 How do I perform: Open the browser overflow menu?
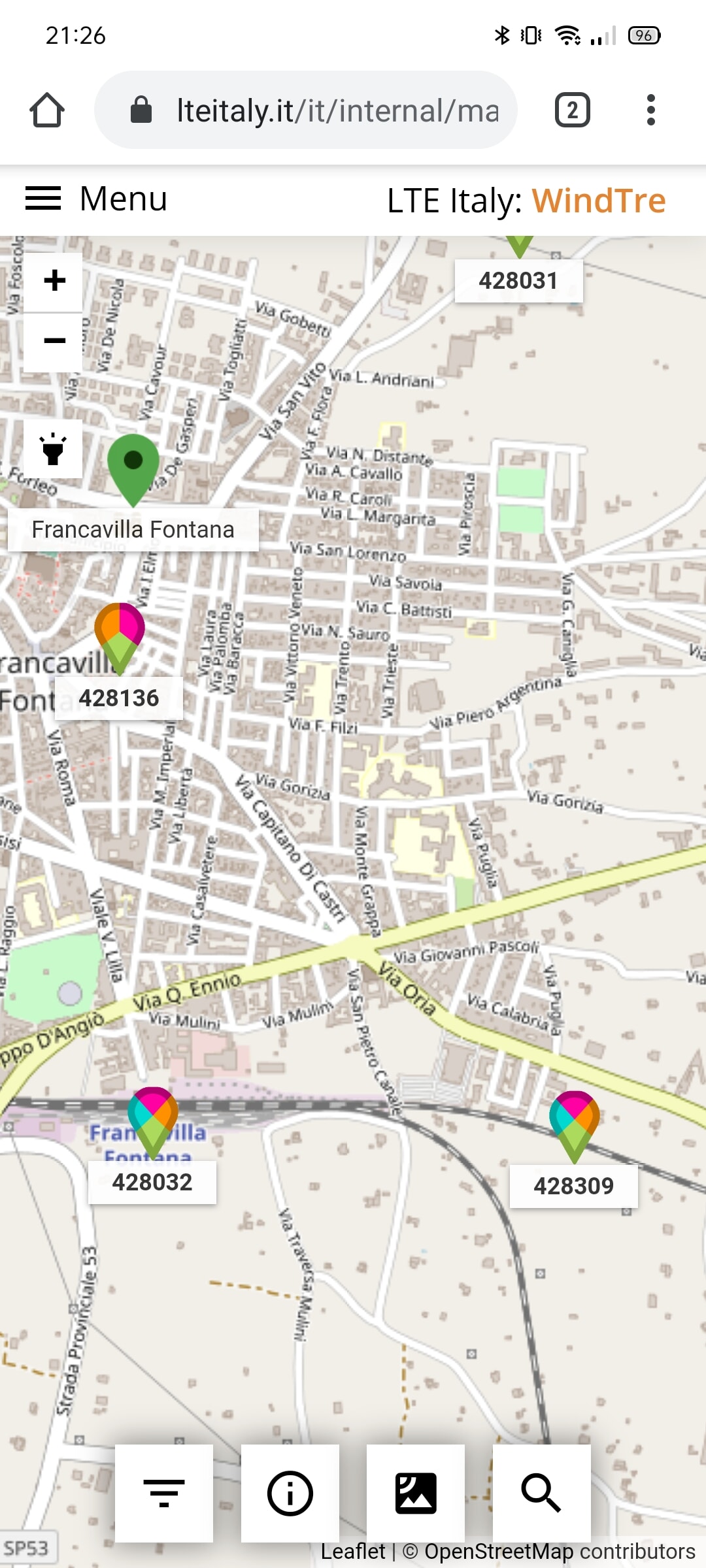click(650, 110)
